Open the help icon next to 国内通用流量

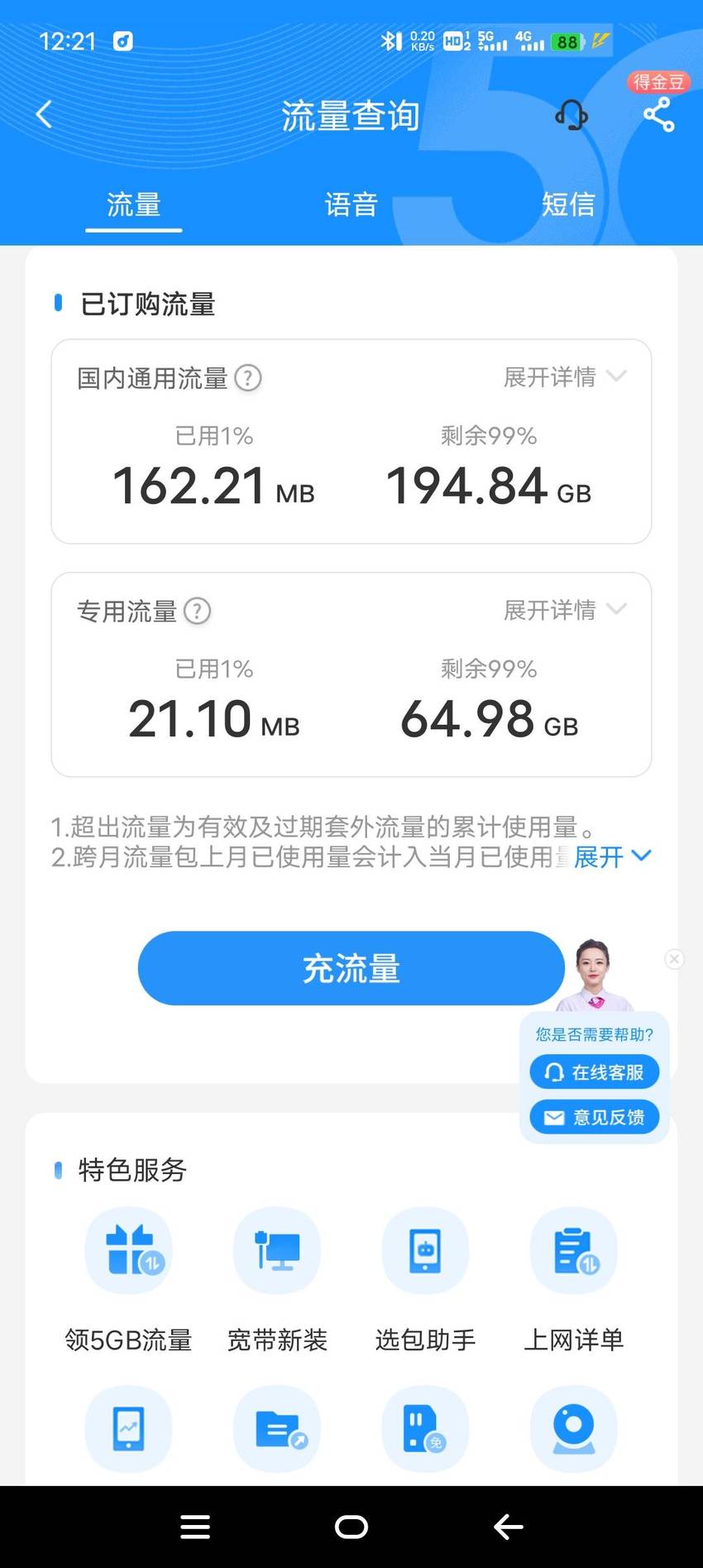[x=248, y=378]
